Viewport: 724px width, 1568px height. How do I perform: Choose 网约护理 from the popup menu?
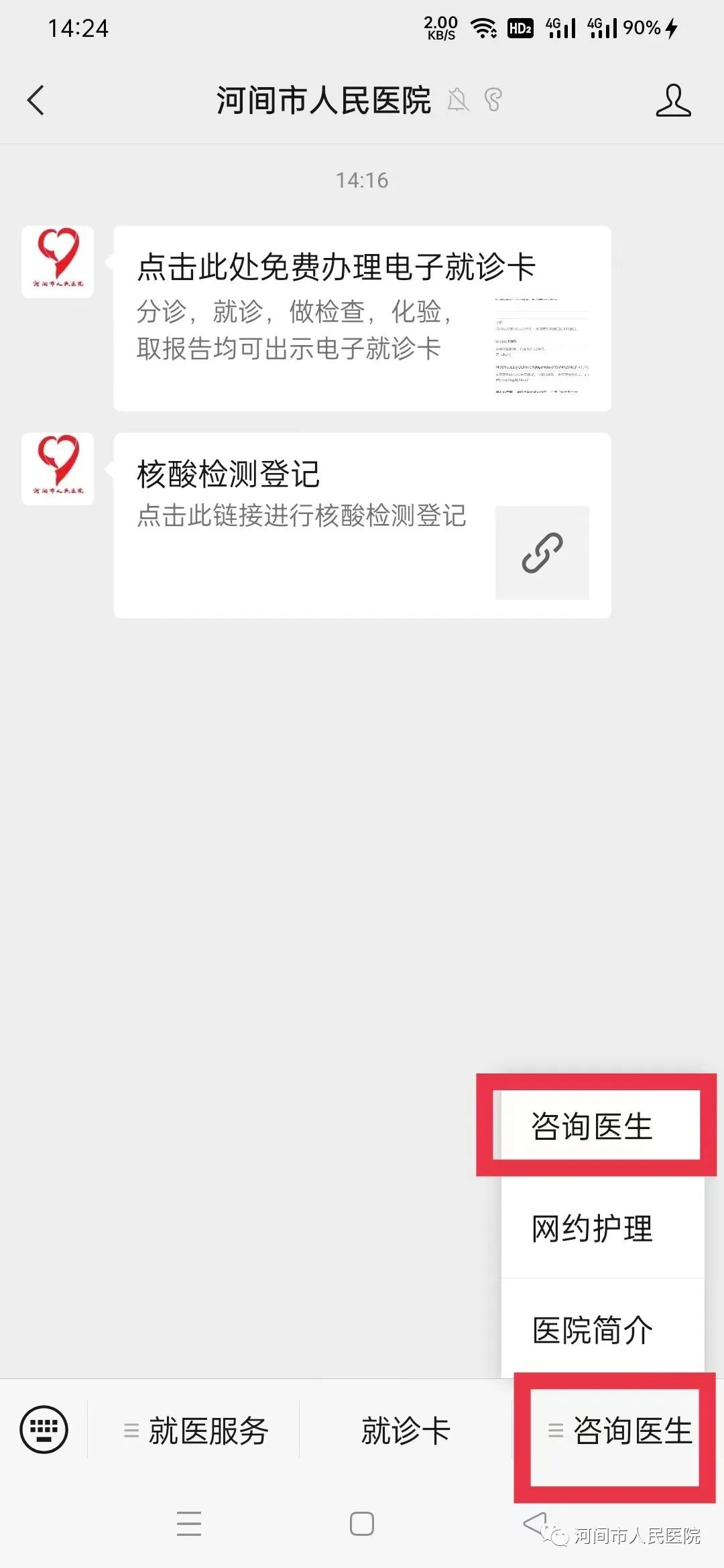[593, 1228]
